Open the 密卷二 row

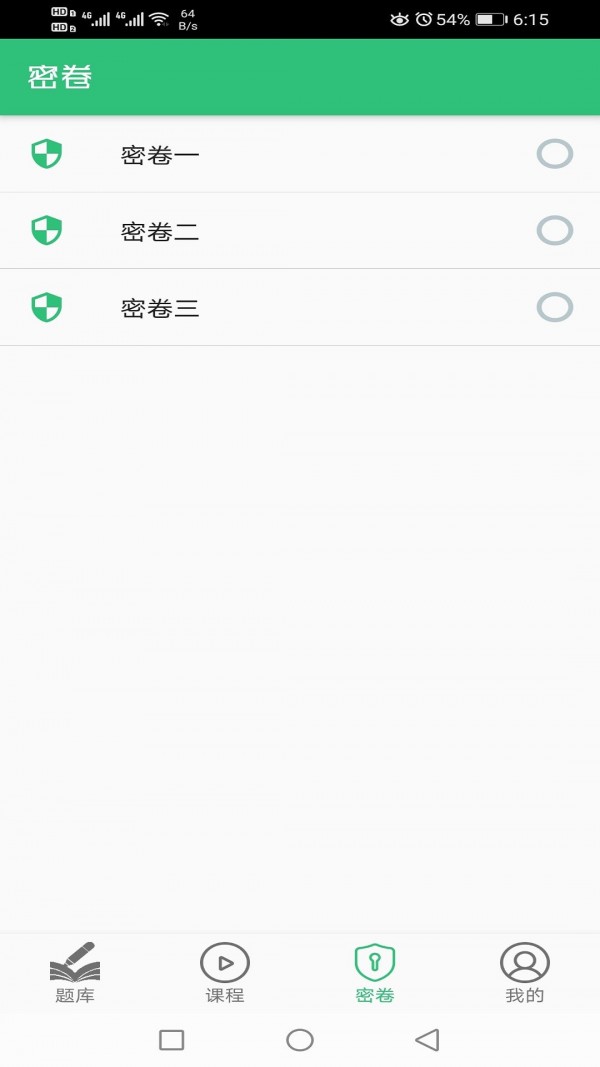point(160,232)
